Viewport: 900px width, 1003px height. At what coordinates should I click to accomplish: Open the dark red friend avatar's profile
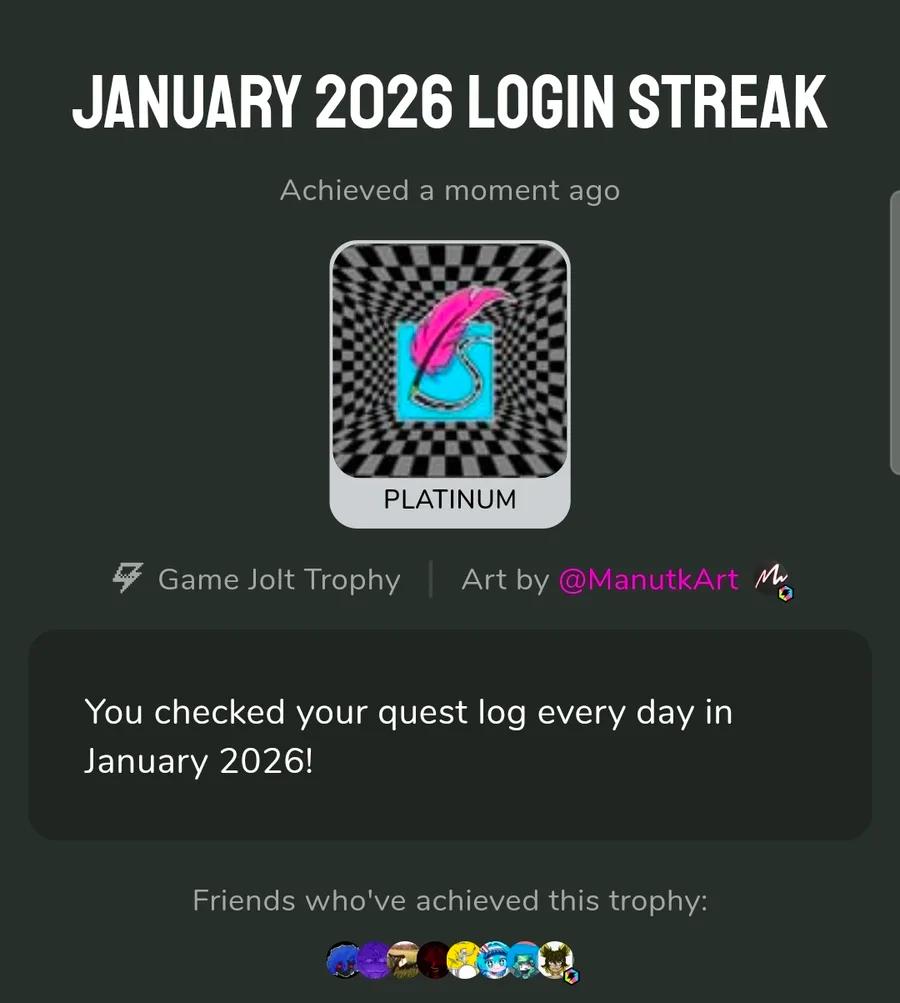tap(433, 960)
